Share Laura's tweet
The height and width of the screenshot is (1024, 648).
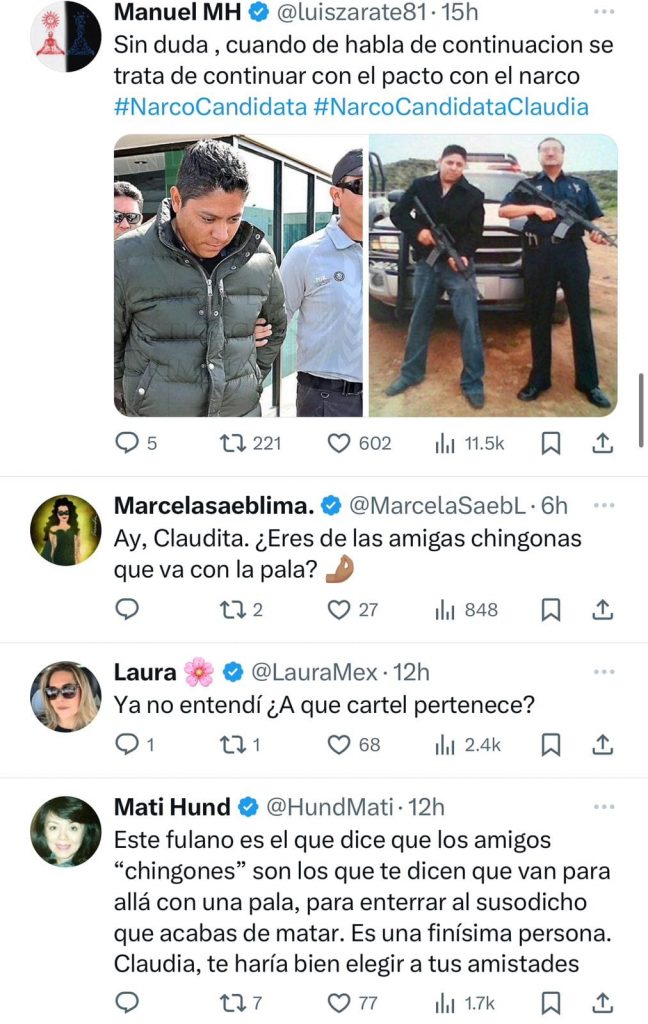click(603, 744)
